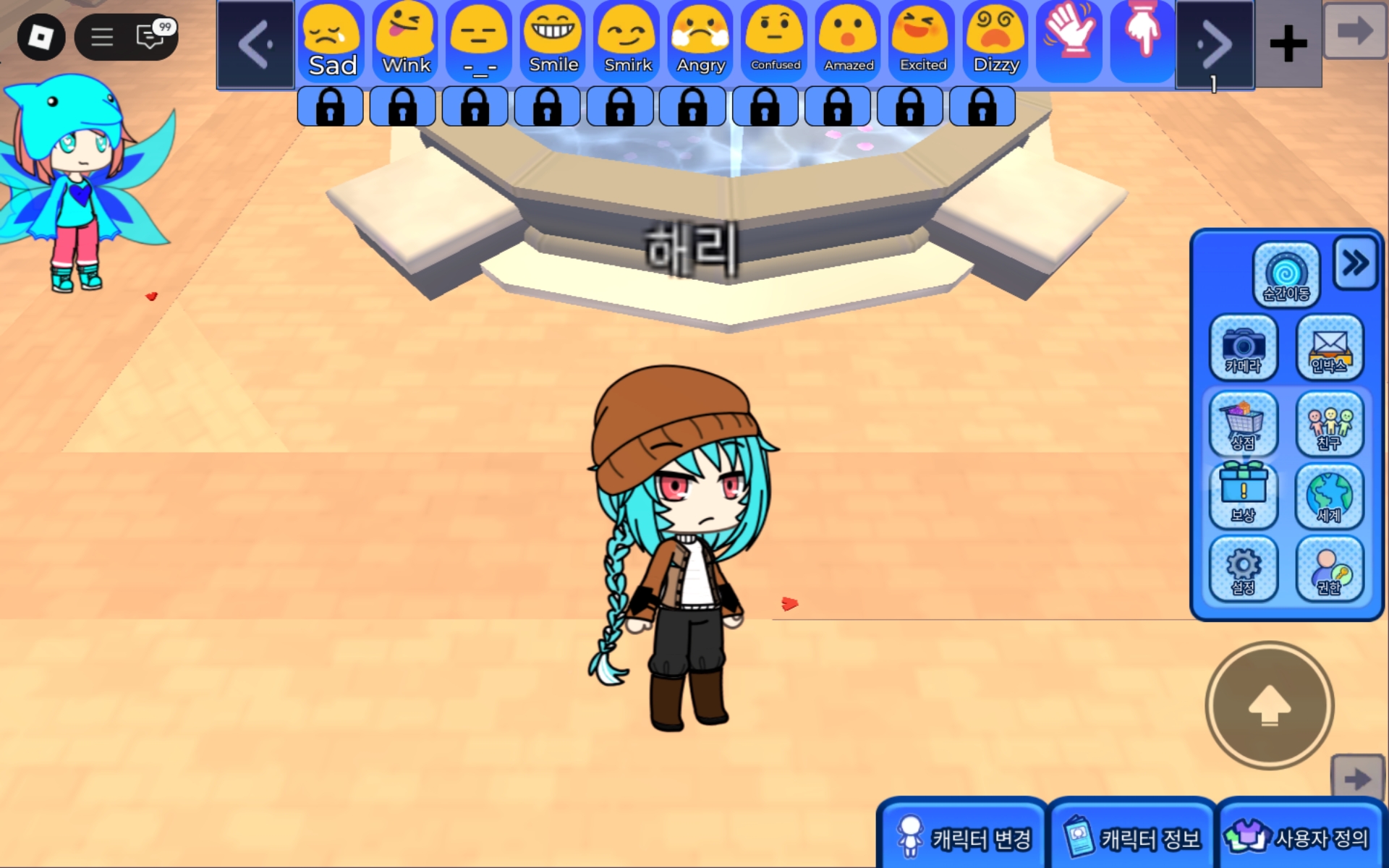Open the friends list (친구)

click(1329, 425)
